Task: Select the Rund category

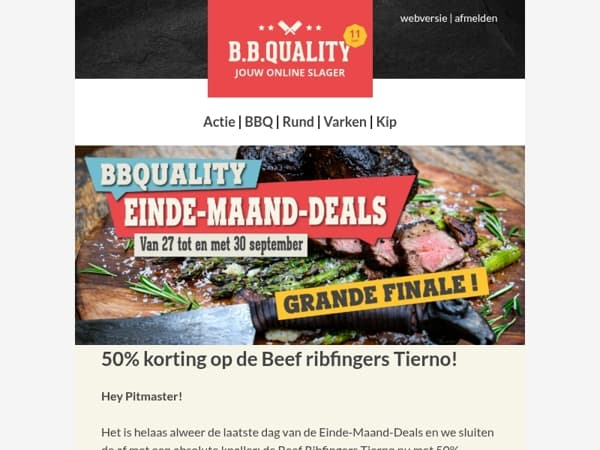Action: (298, 122)
